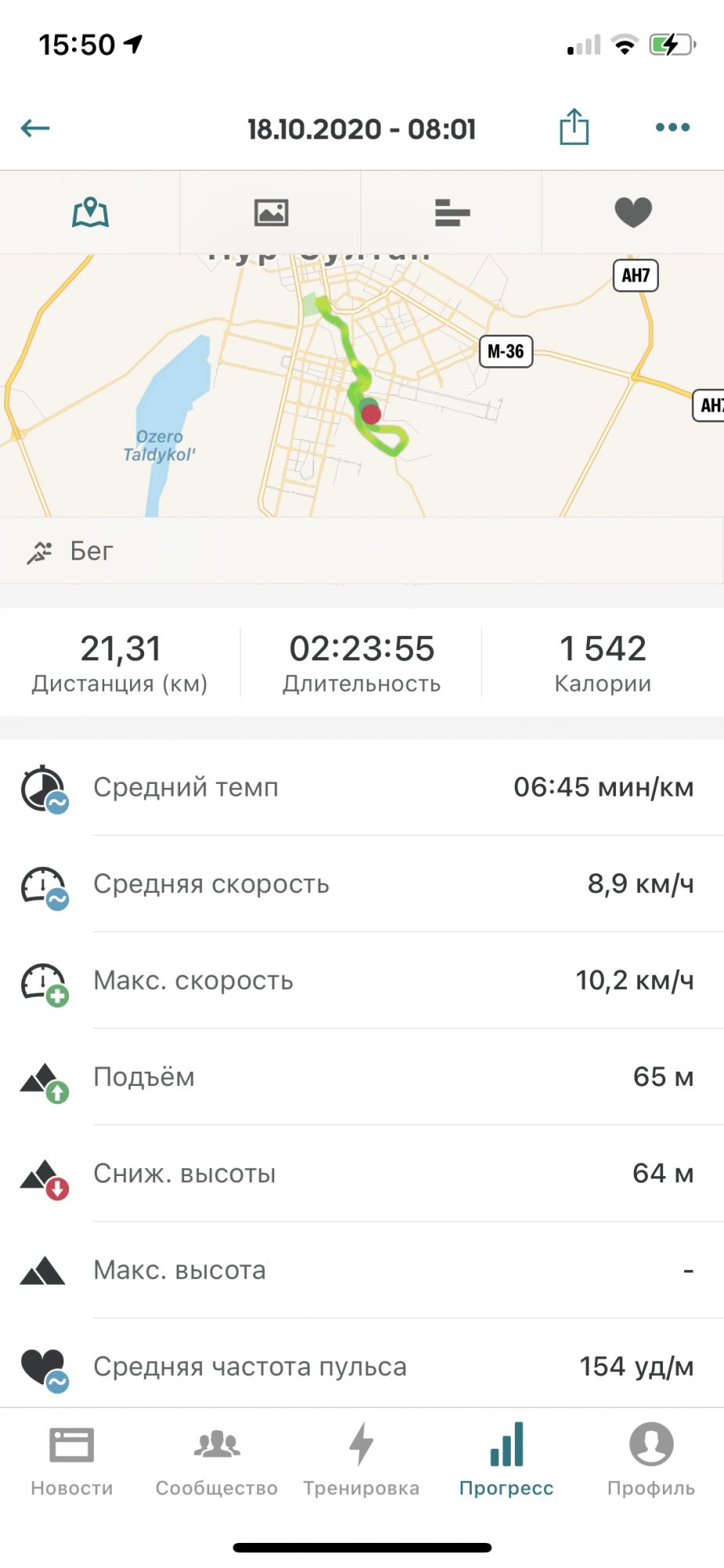The image size is (724, 1568).
Task: Select the Прогресс tab
Action: (506, 1458)
